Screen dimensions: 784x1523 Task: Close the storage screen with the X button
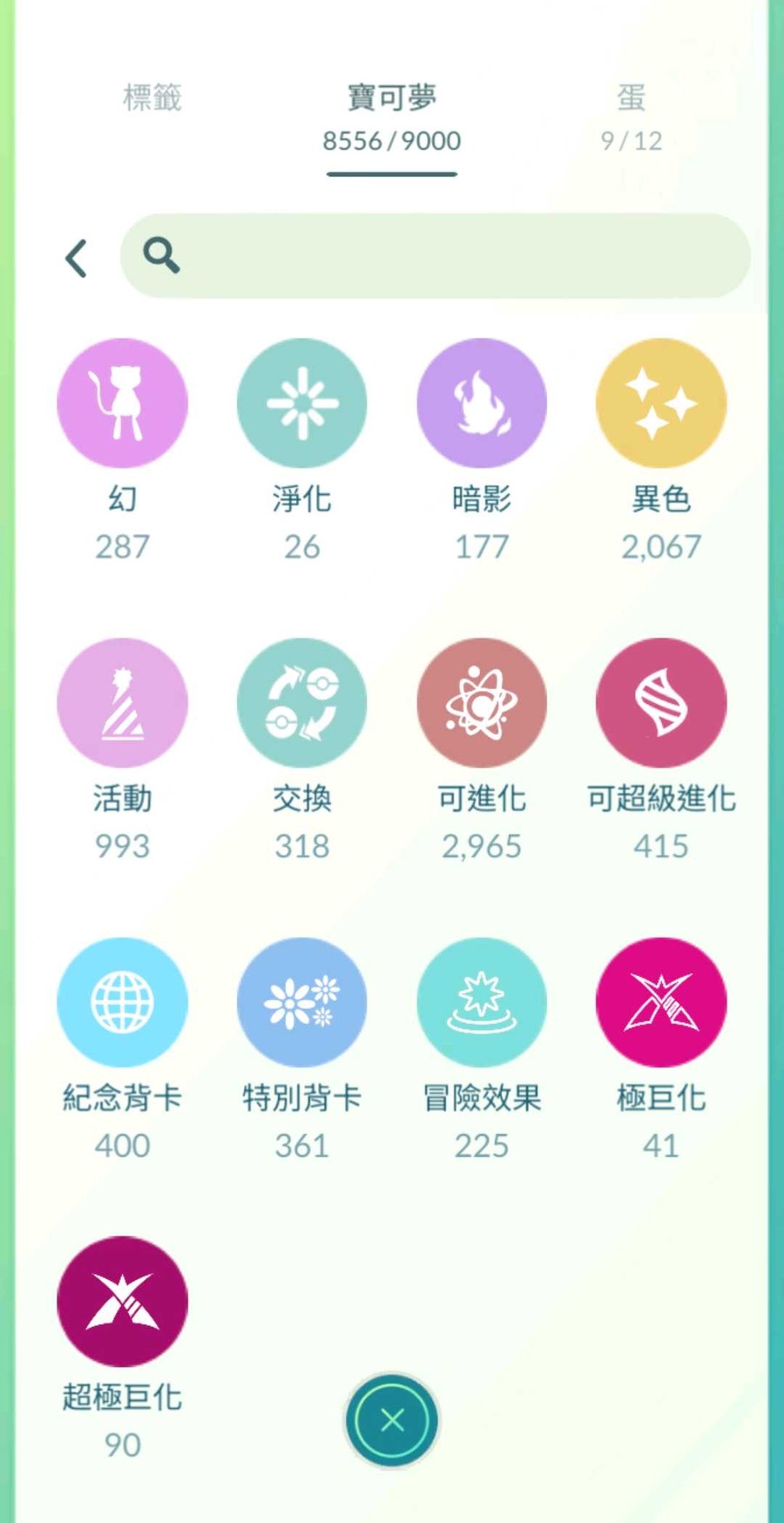[392, 1420]
